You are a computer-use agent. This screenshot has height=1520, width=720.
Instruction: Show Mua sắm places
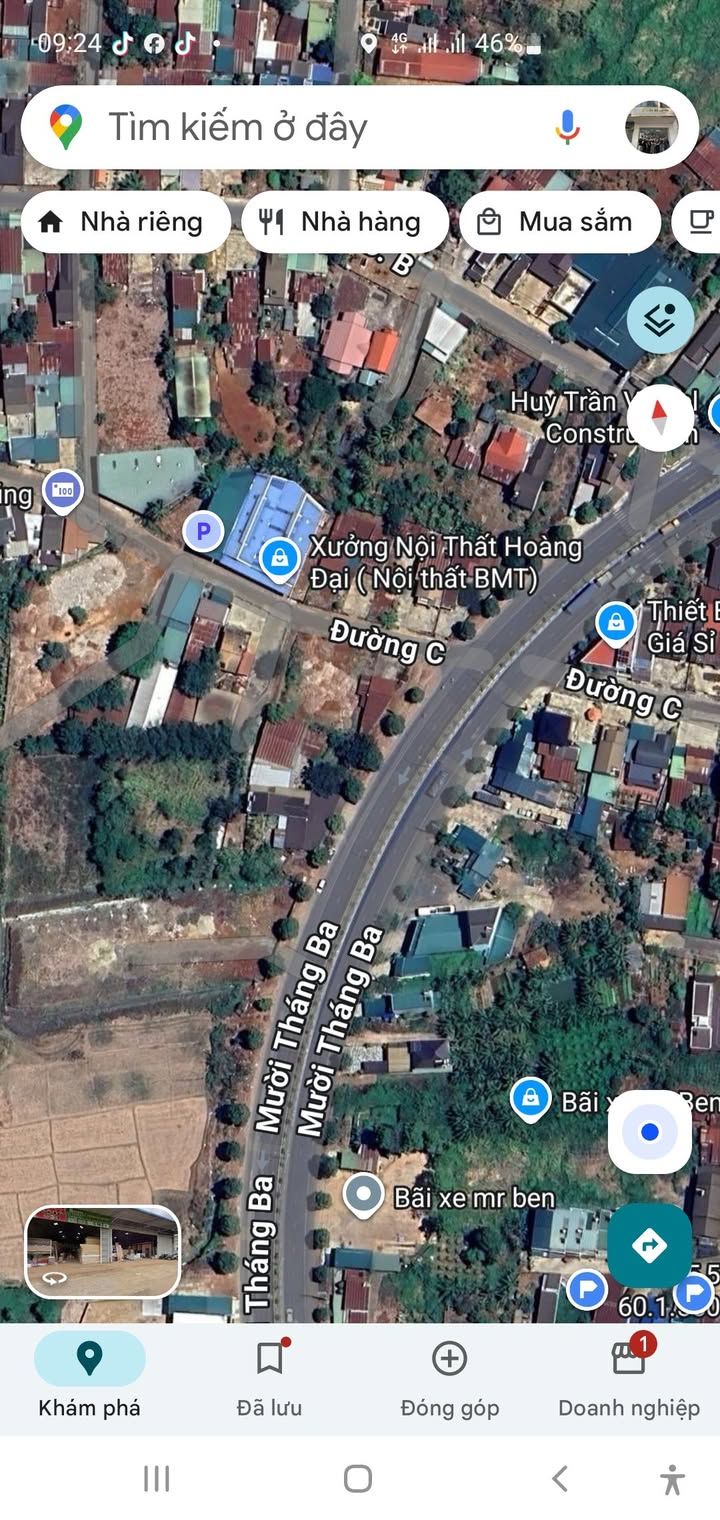pos(558,222)
